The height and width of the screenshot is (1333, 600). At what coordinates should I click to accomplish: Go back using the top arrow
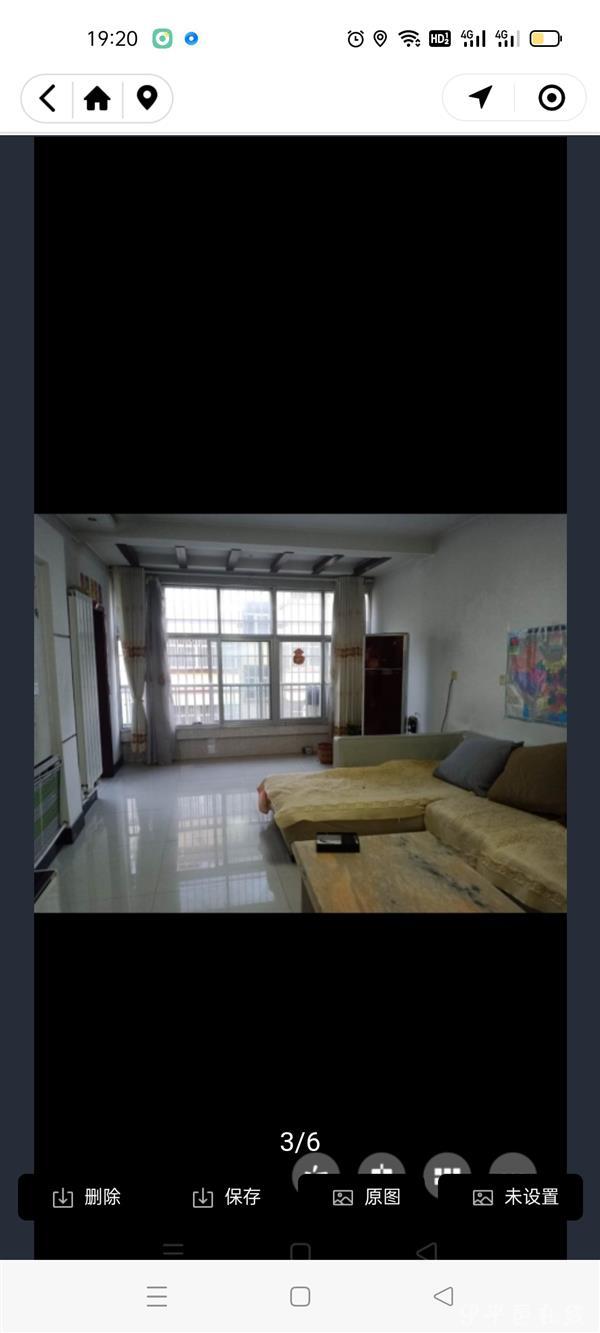tap(47, 98)
